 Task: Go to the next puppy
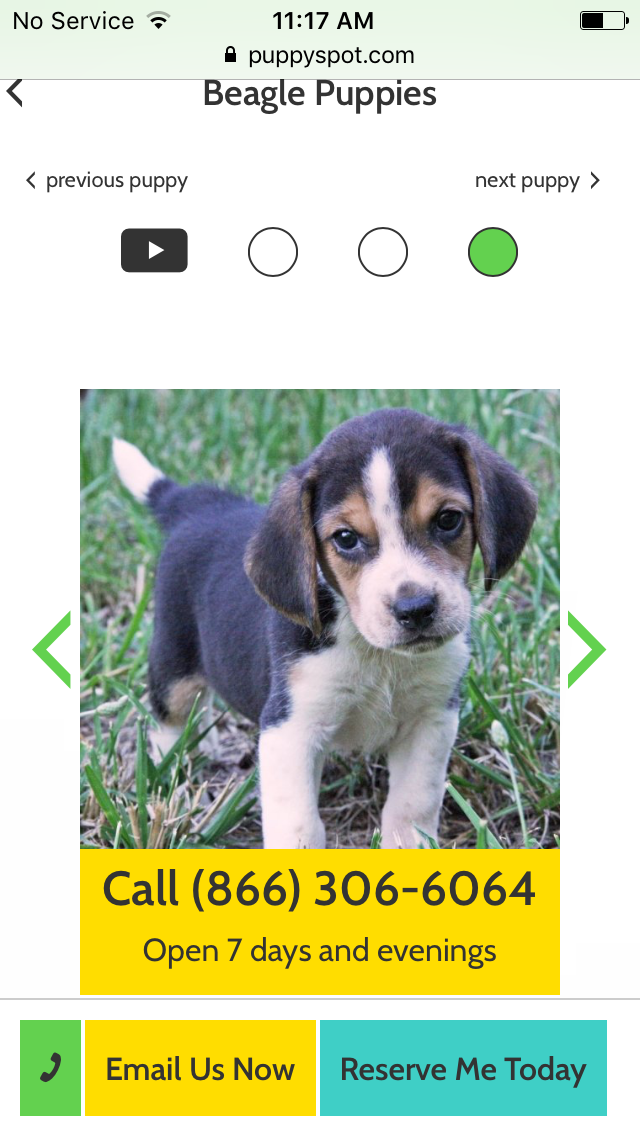pos(537,181)
